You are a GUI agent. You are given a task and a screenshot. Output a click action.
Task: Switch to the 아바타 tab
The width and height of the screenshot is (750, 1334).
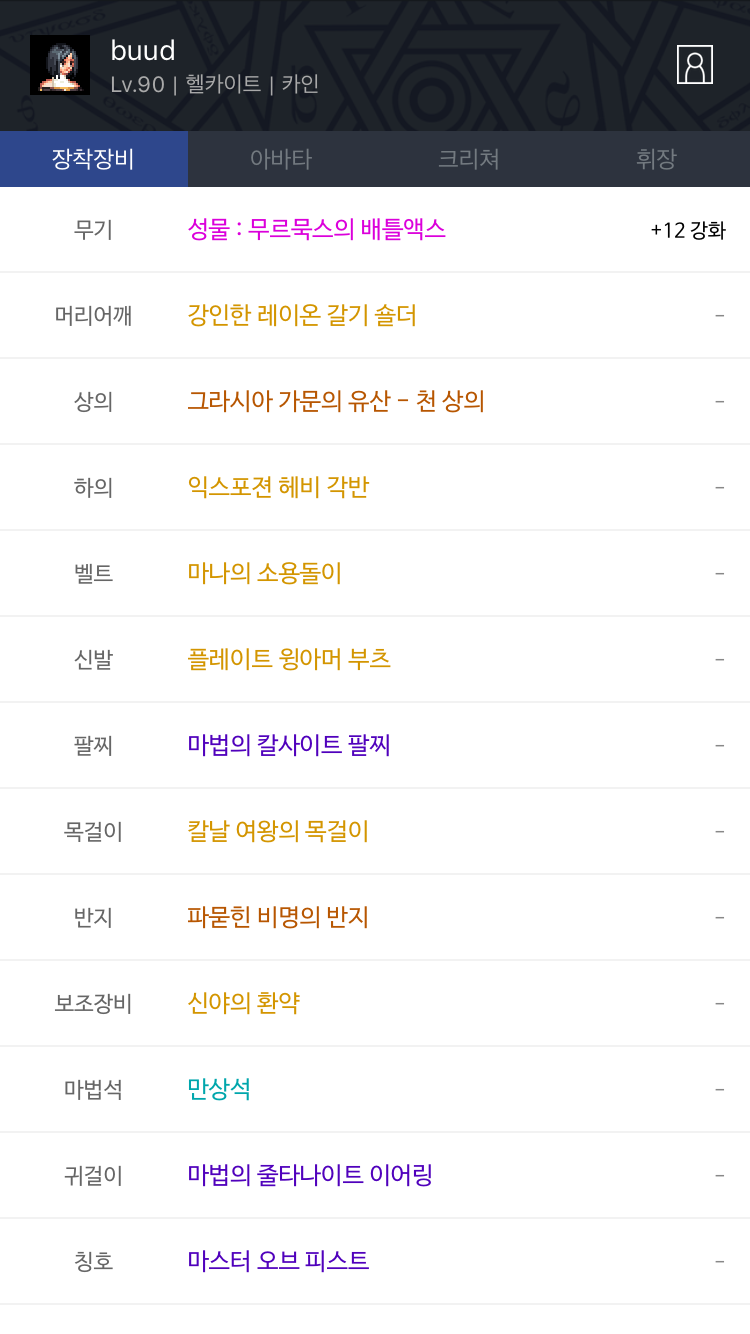281,159
